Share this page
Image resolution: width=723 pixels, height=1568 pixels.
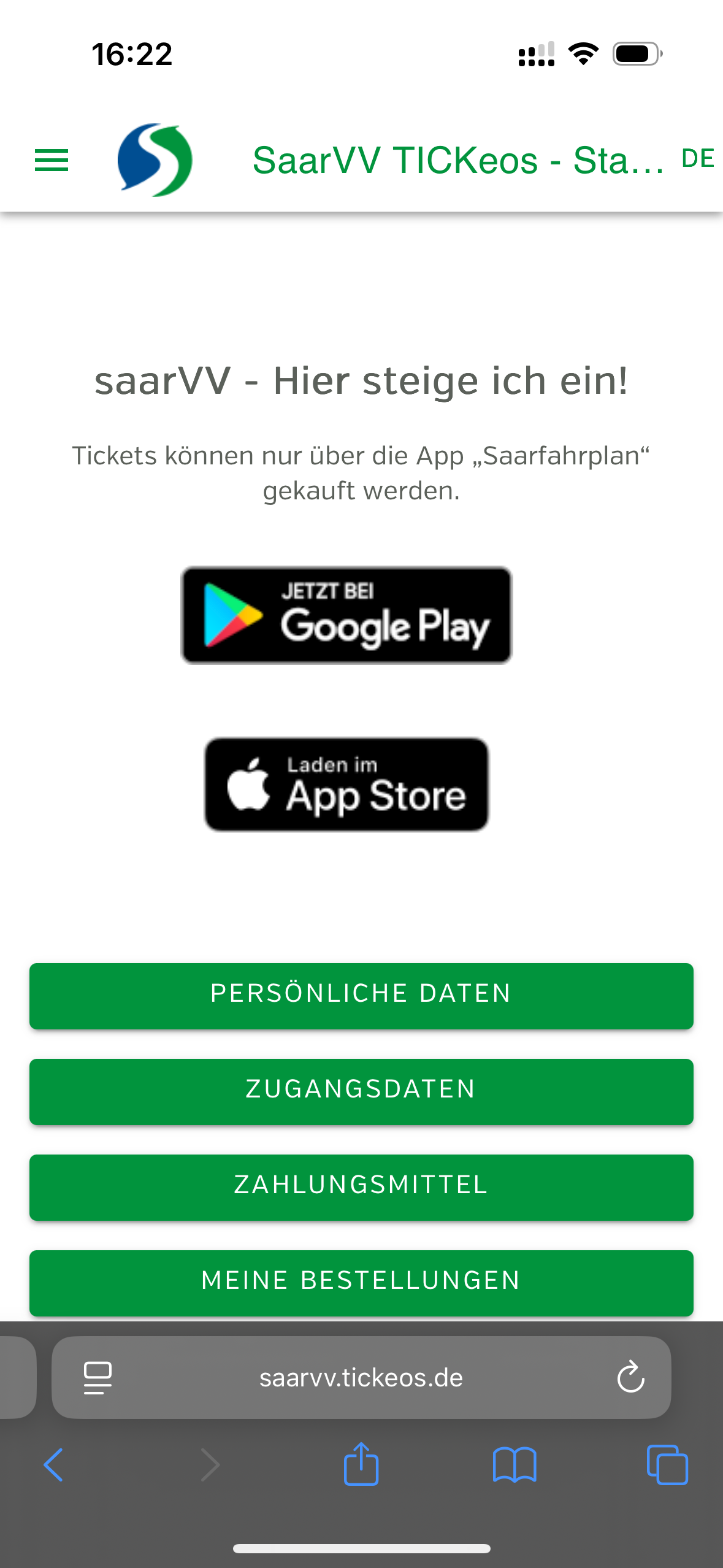(361, 1464)
